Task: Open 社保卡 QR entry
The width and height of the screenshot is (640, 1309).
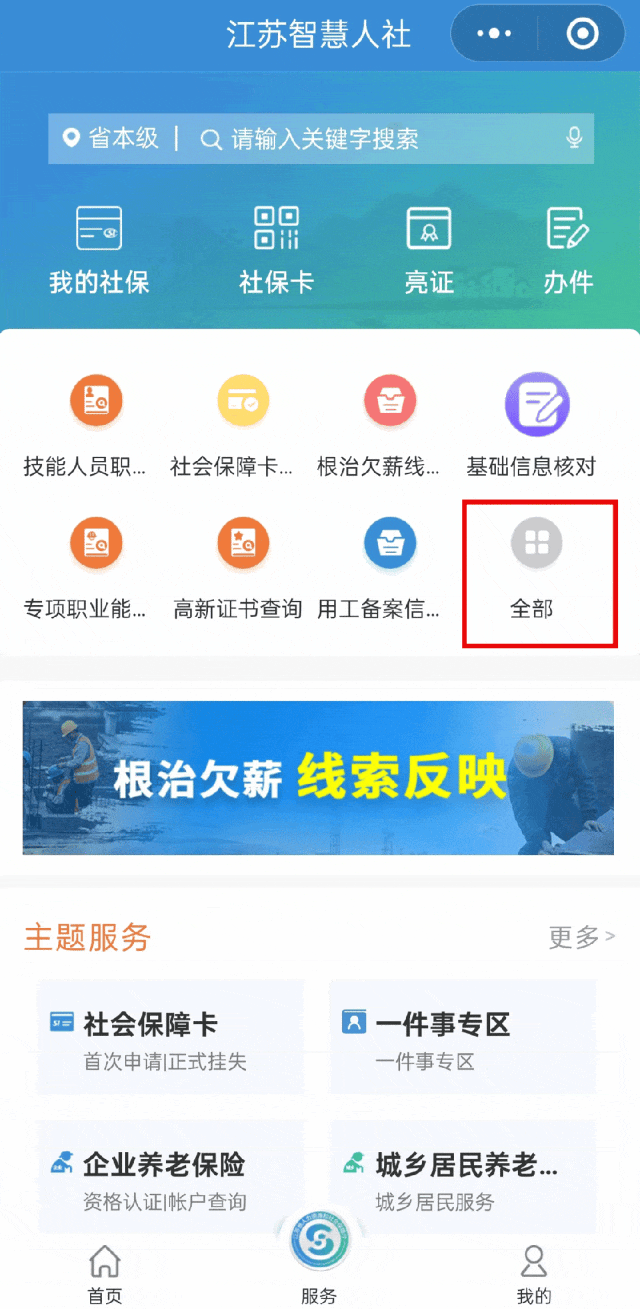Action: click(276, 250)
